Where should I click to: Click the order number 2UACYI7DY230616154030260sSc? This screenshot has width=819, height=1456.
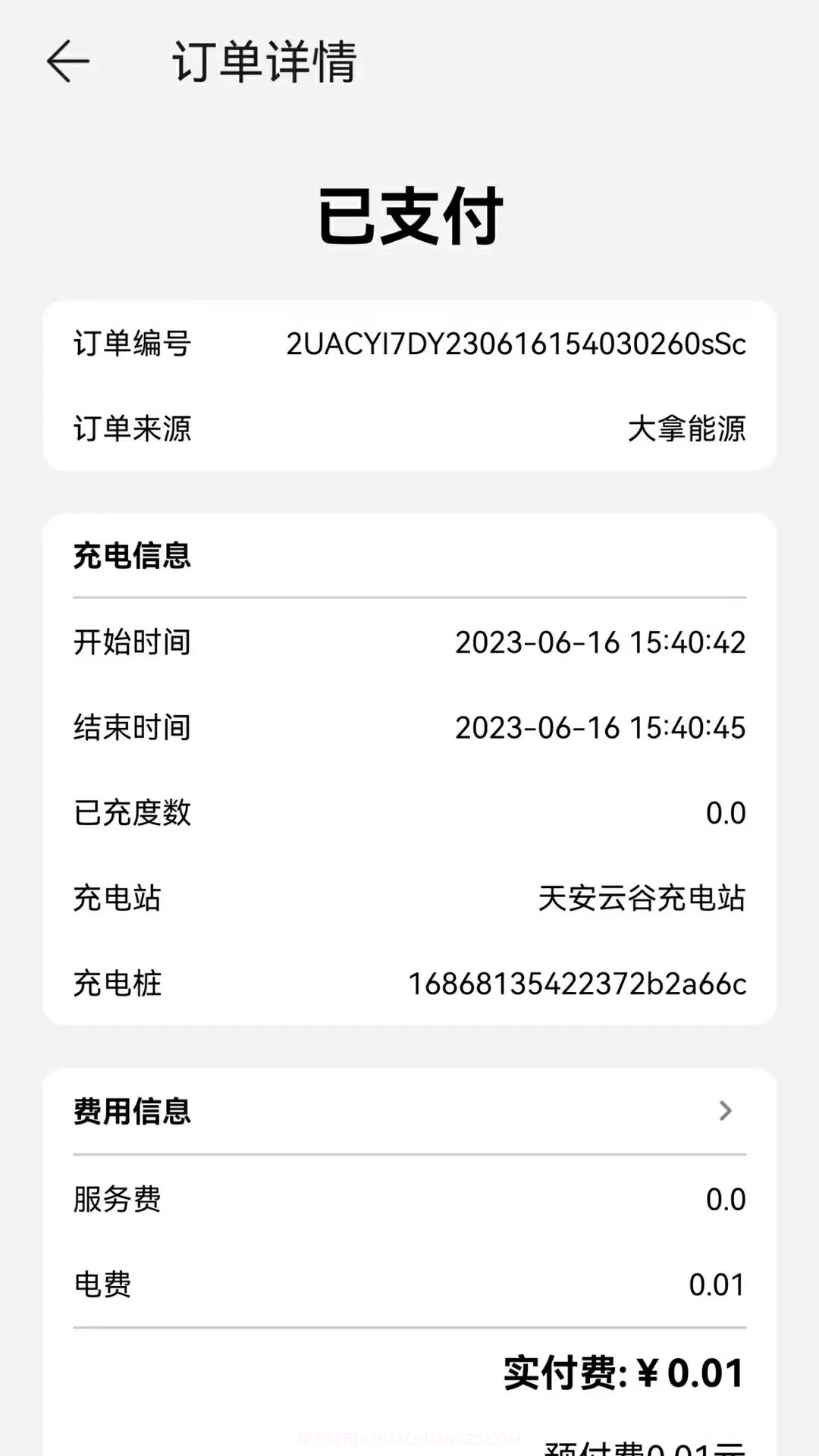[x=516, y=344]
